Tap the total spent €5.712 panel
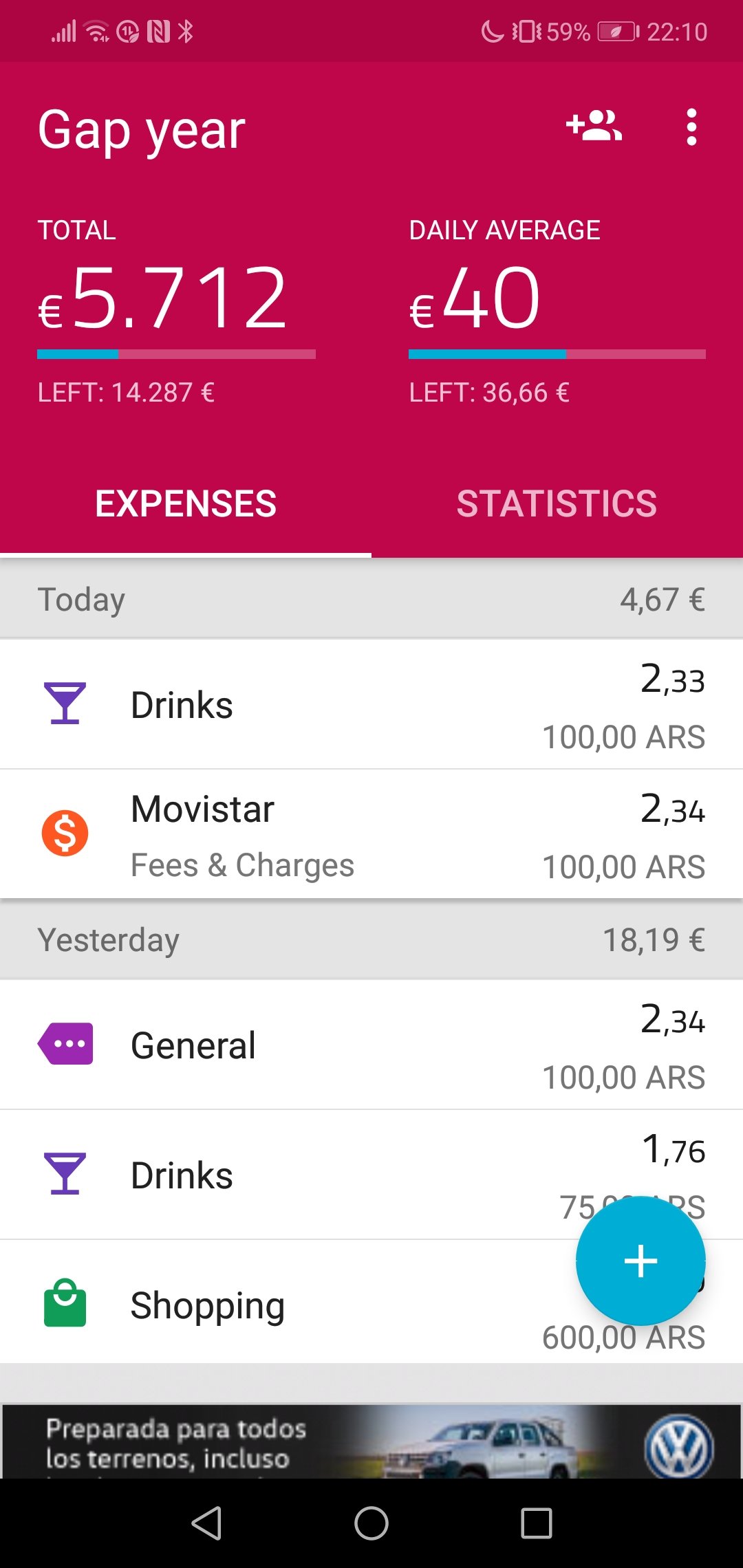 click(x=176, y=311)
